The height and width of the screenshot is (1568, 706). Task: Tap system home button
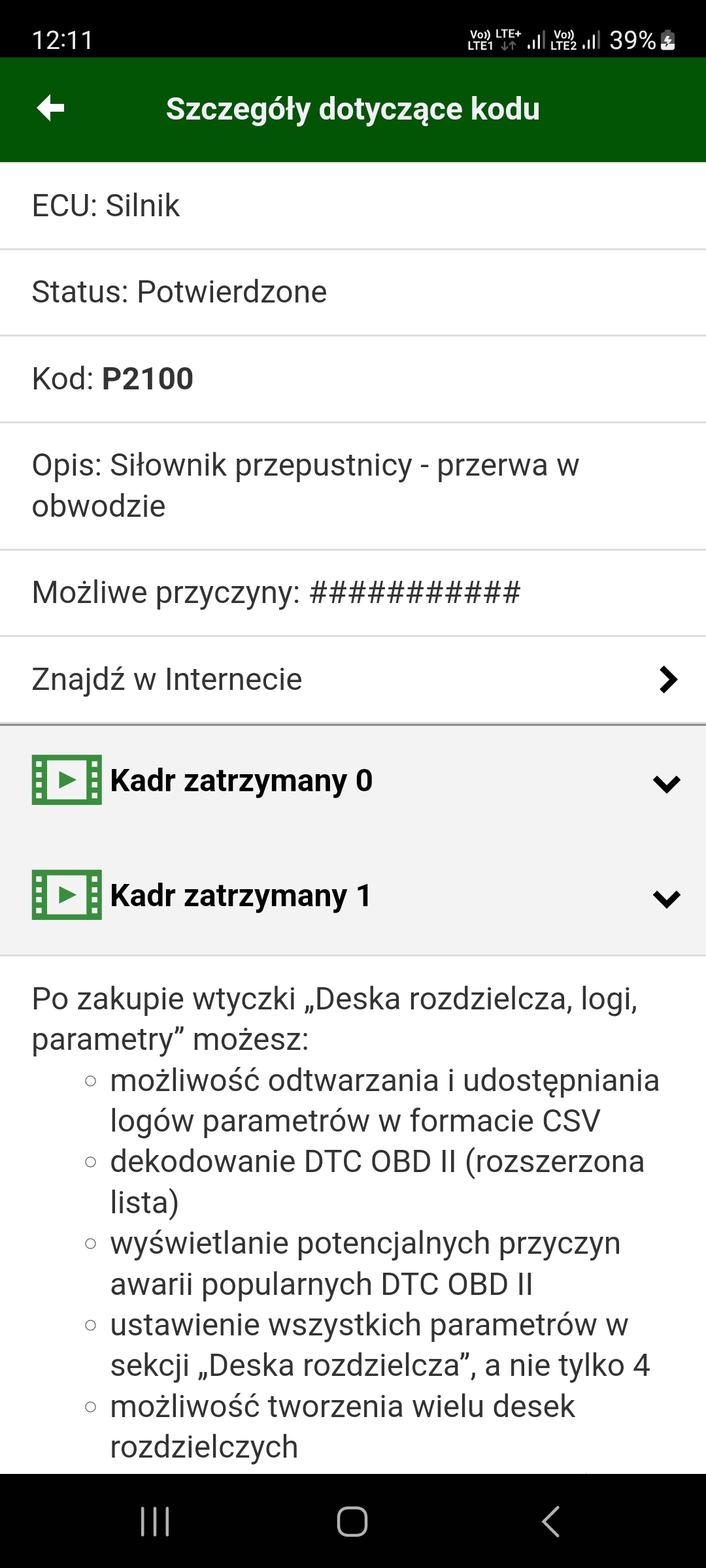coord(352,1522)
